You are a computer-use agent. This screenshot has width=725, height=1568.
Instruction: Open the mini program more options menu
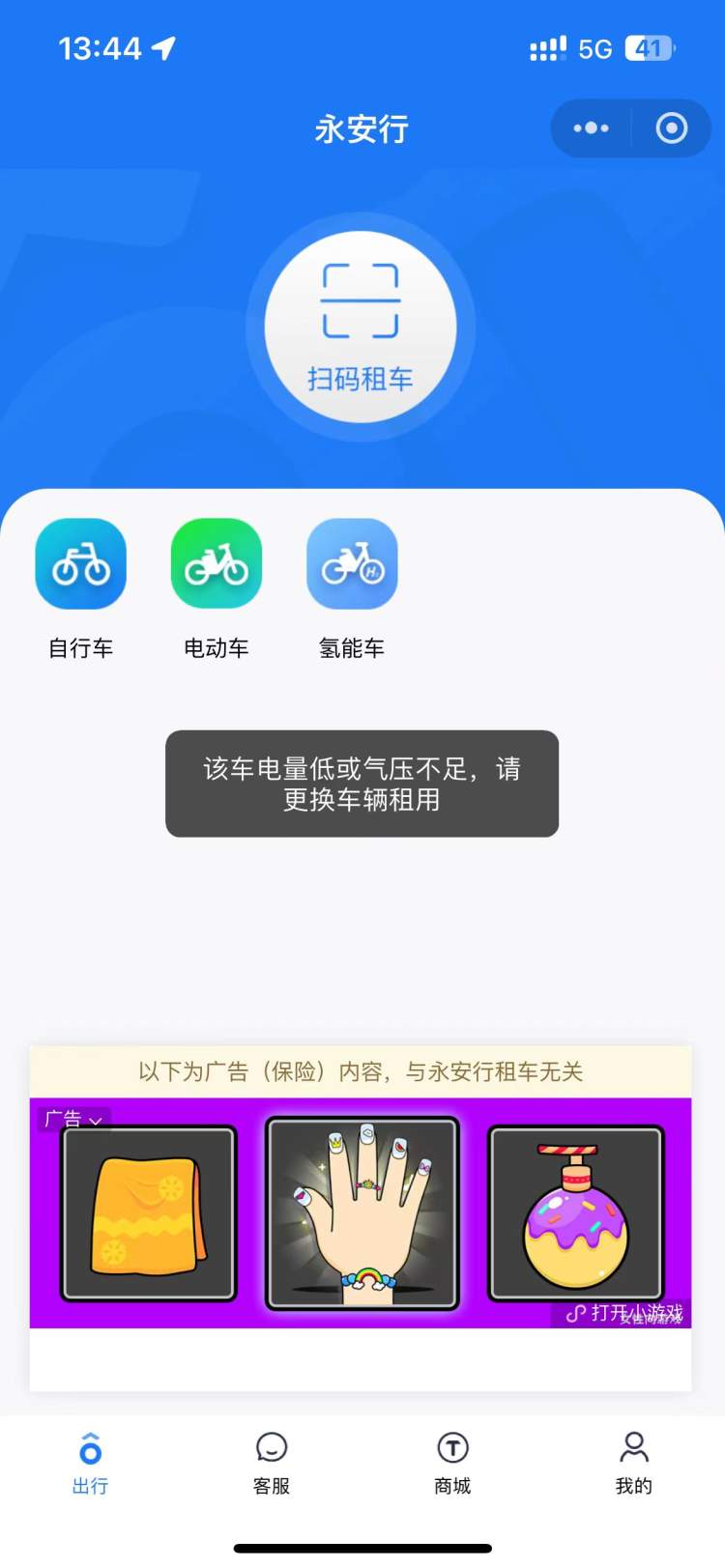(x=591, y=128)
